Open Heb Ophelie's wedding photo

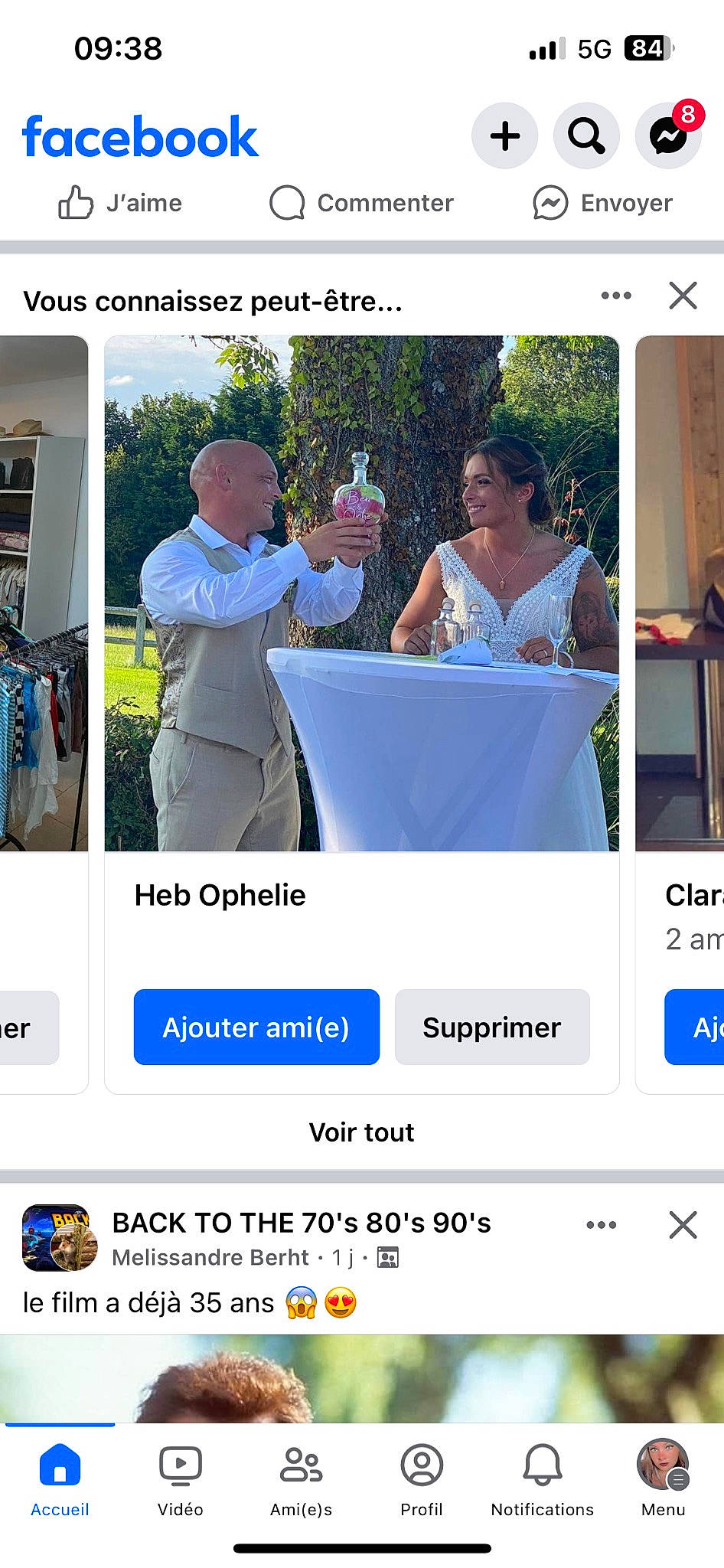(x=361, y=593)
